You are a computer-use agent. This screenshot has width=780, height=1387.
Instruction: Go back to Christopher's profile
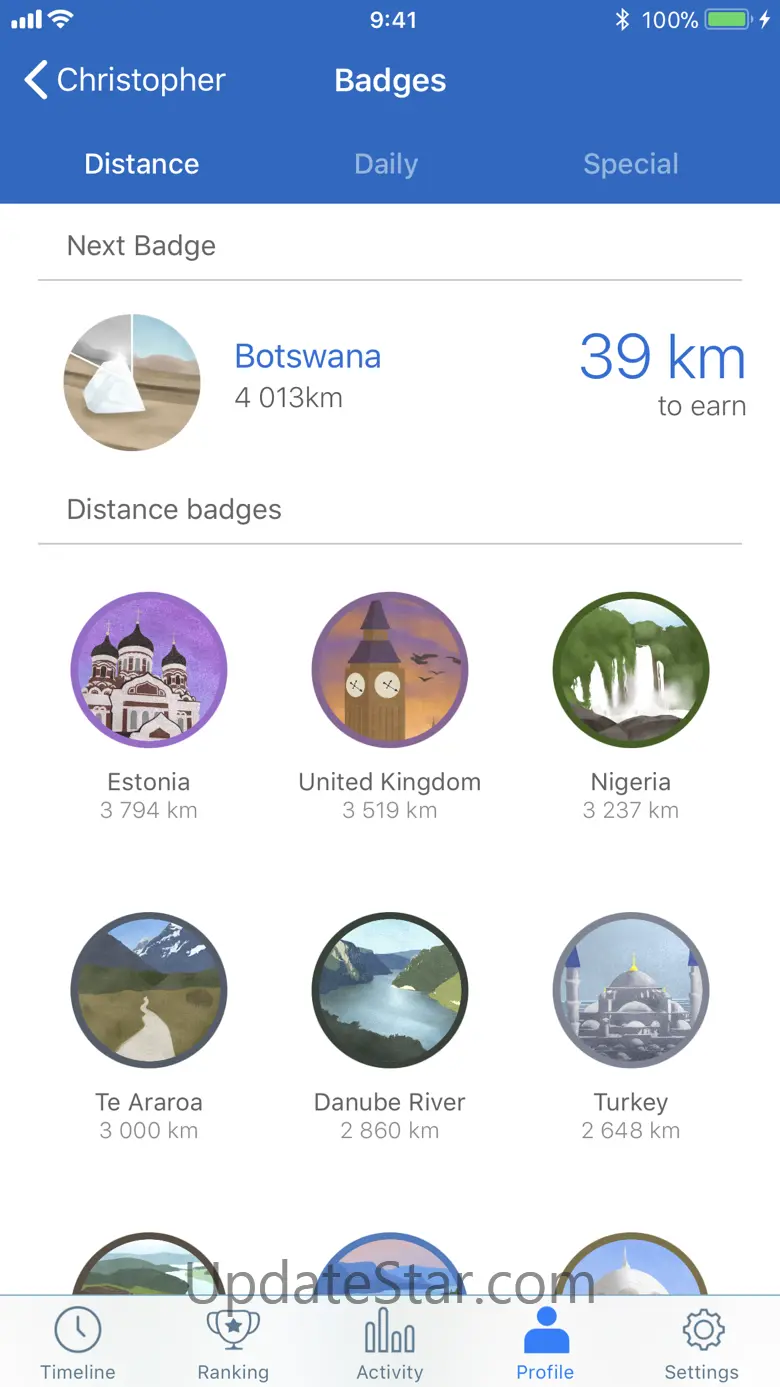click(125, 81)
